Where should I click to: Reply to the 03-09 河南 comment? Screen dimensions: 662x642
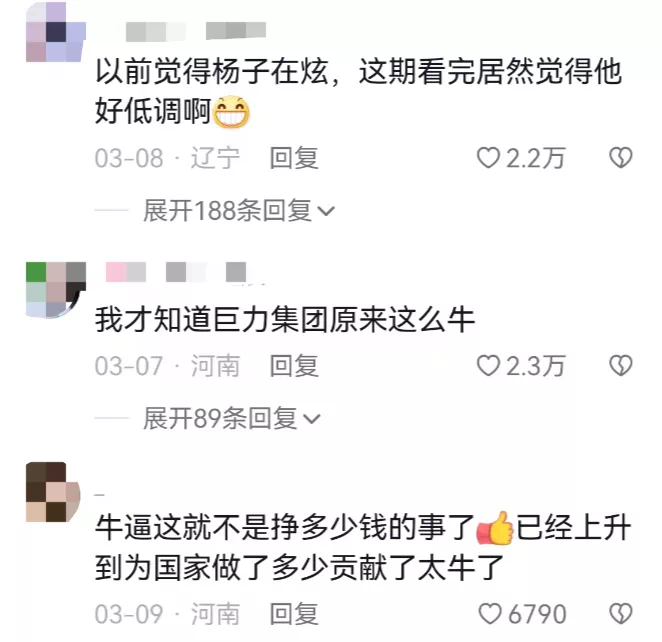pos(294,613)
